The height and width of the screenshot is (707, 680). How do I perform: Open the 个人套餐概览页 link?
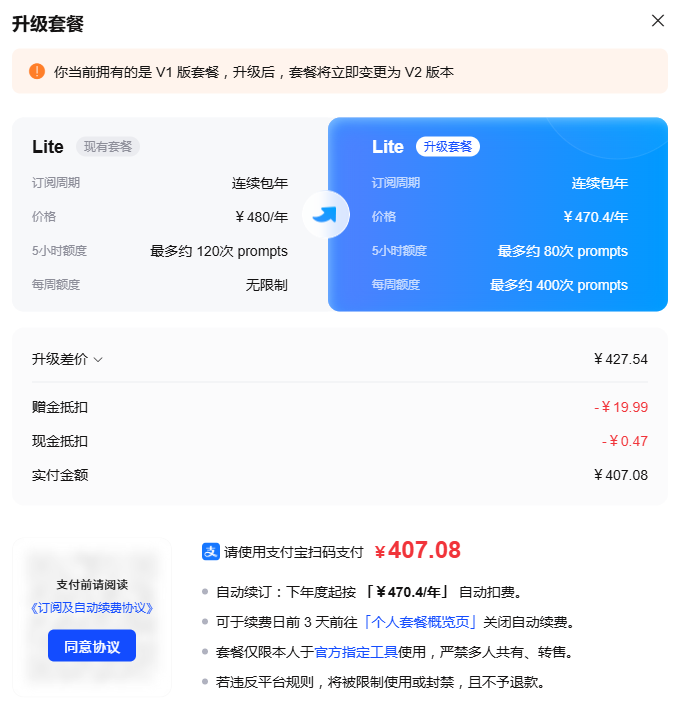420,622
